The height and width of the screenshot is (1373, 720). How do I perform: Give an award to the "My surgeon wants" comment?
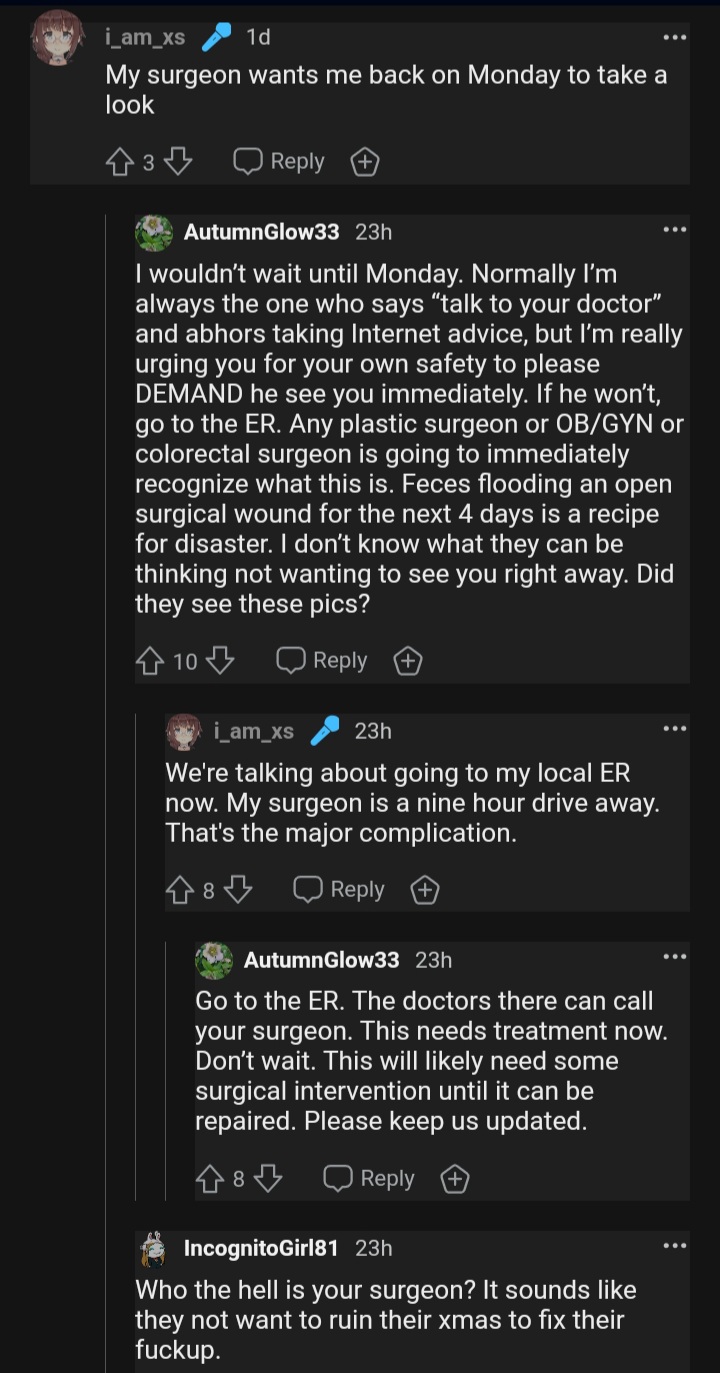(364, 162)
